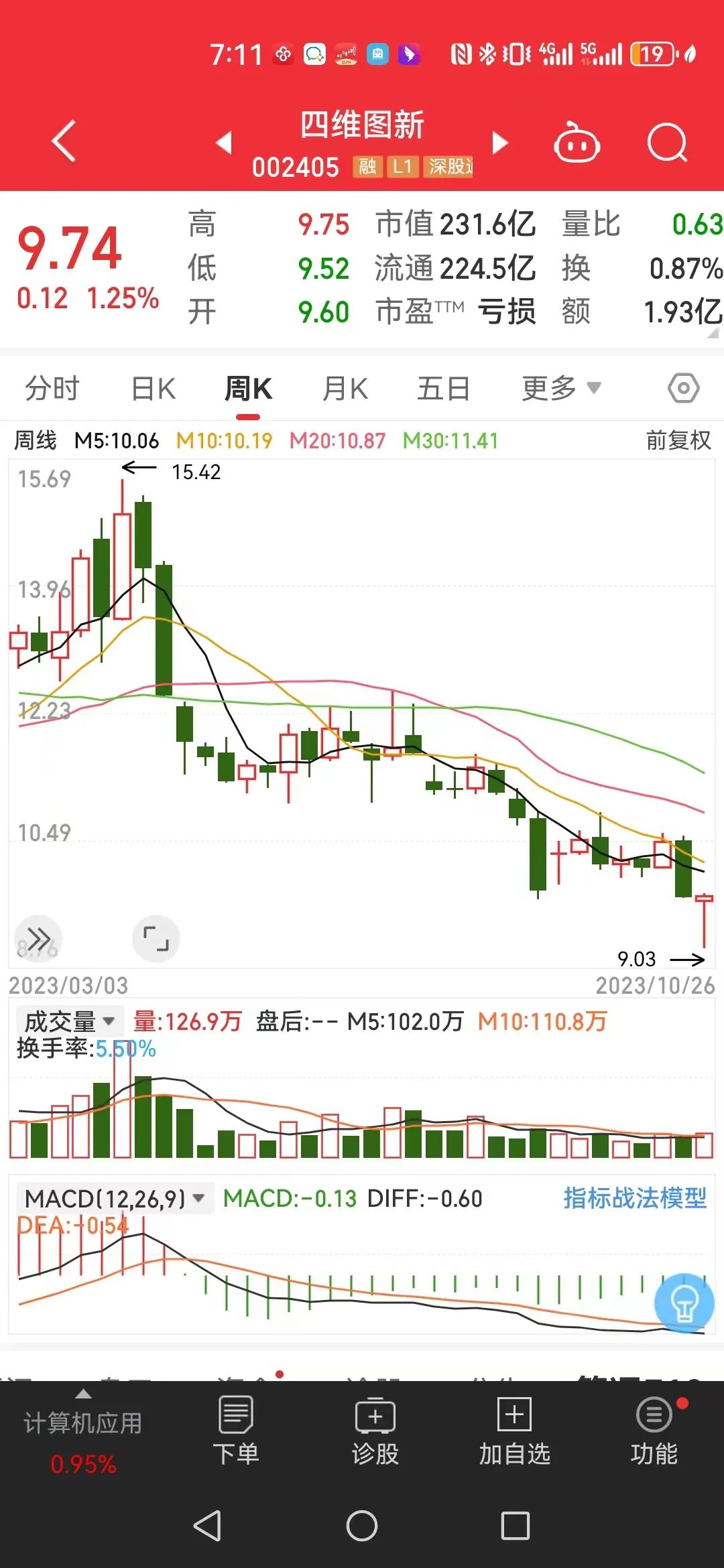The width and height of the screenshot is (724, 1568).
Task: Switch to the previous stock
Action: click(224, 142)
